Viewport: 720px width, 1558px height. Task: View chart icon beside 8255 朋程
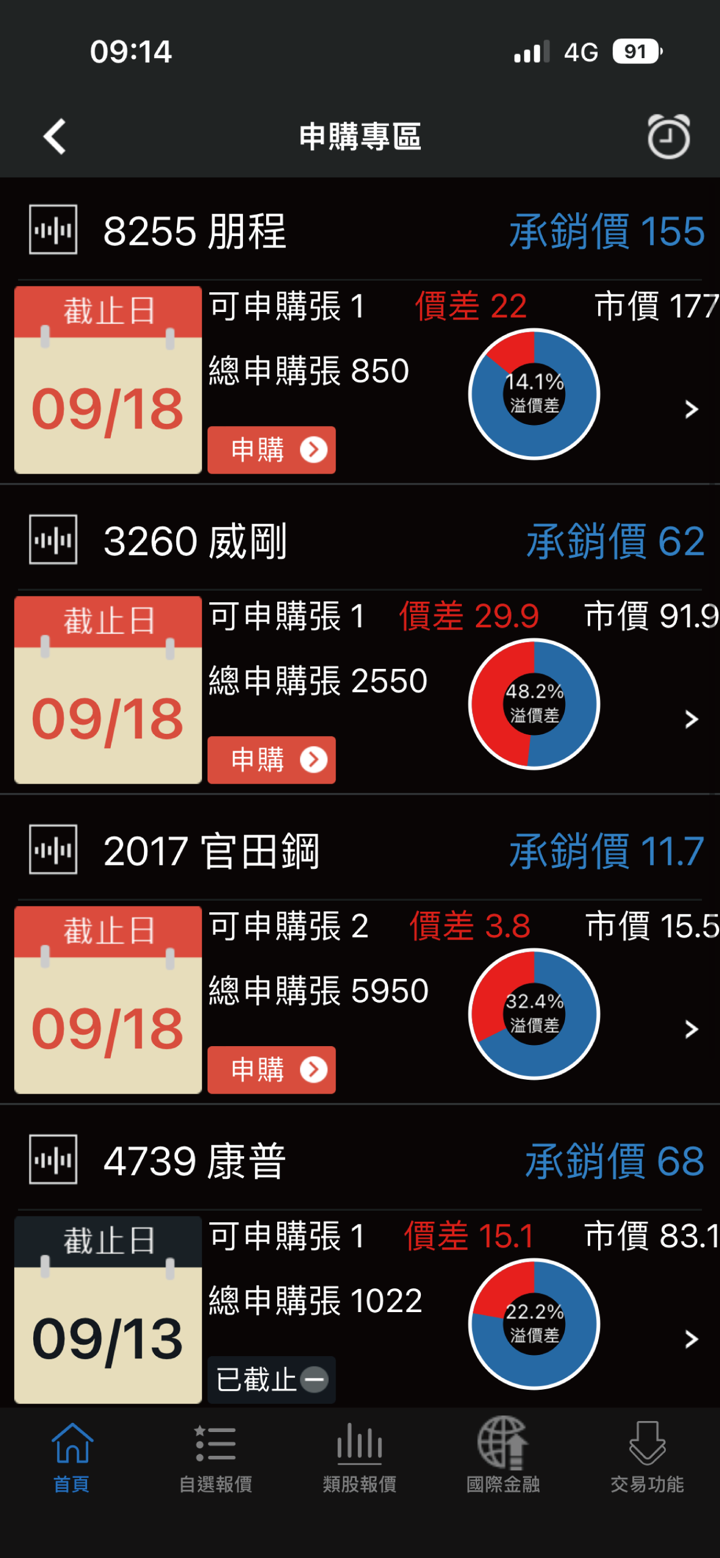(x=53, y=231)
